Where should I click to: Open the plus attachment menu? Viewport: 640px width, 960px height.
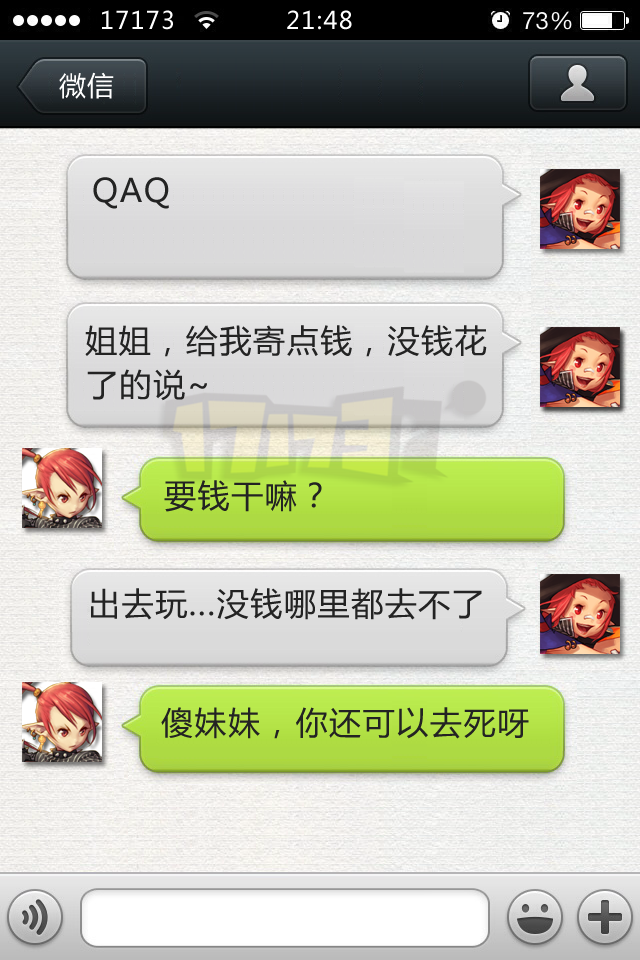(x=605, y=917)
